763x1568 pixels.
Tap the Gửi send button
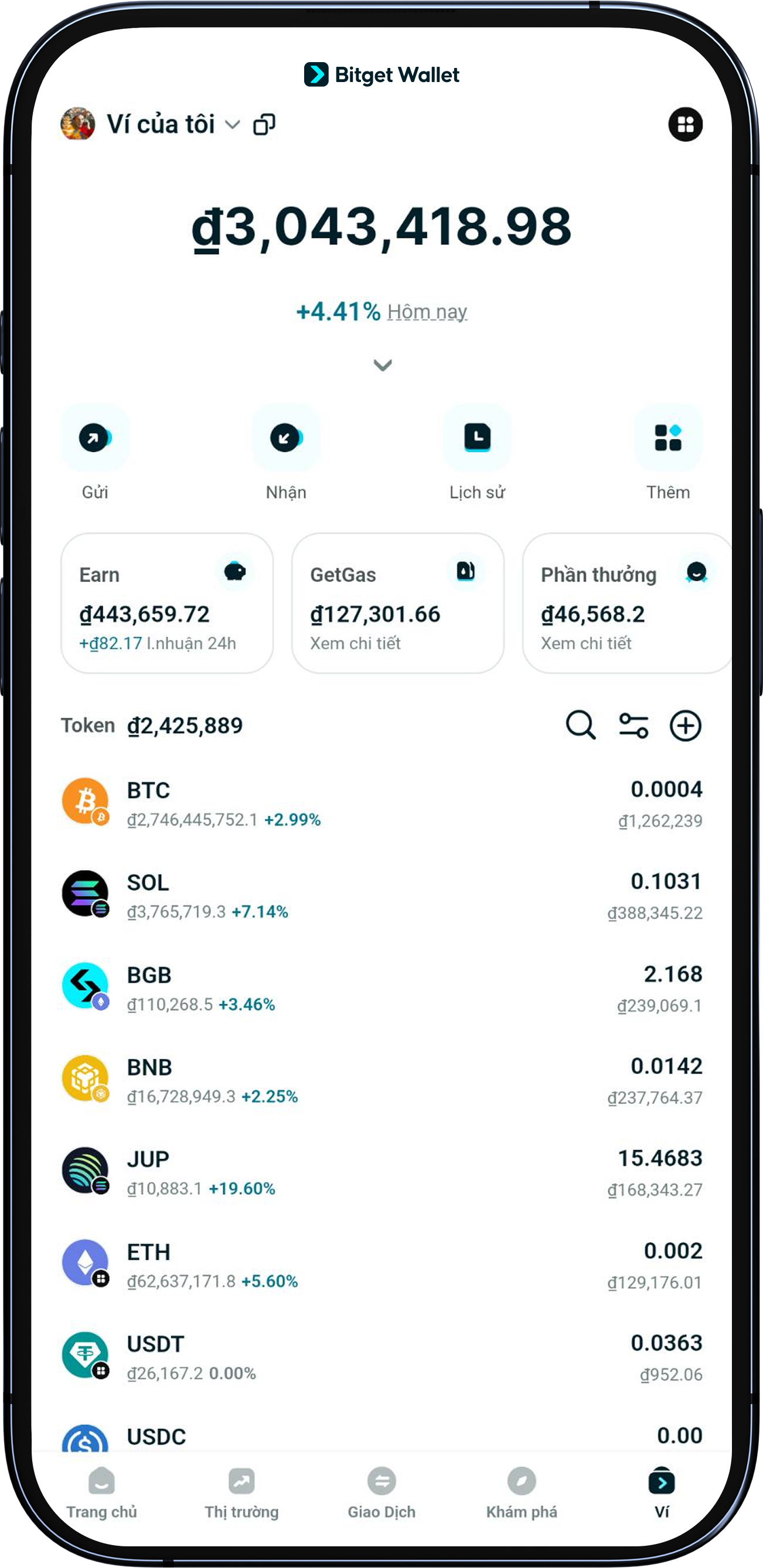click(x=95, y=438)
